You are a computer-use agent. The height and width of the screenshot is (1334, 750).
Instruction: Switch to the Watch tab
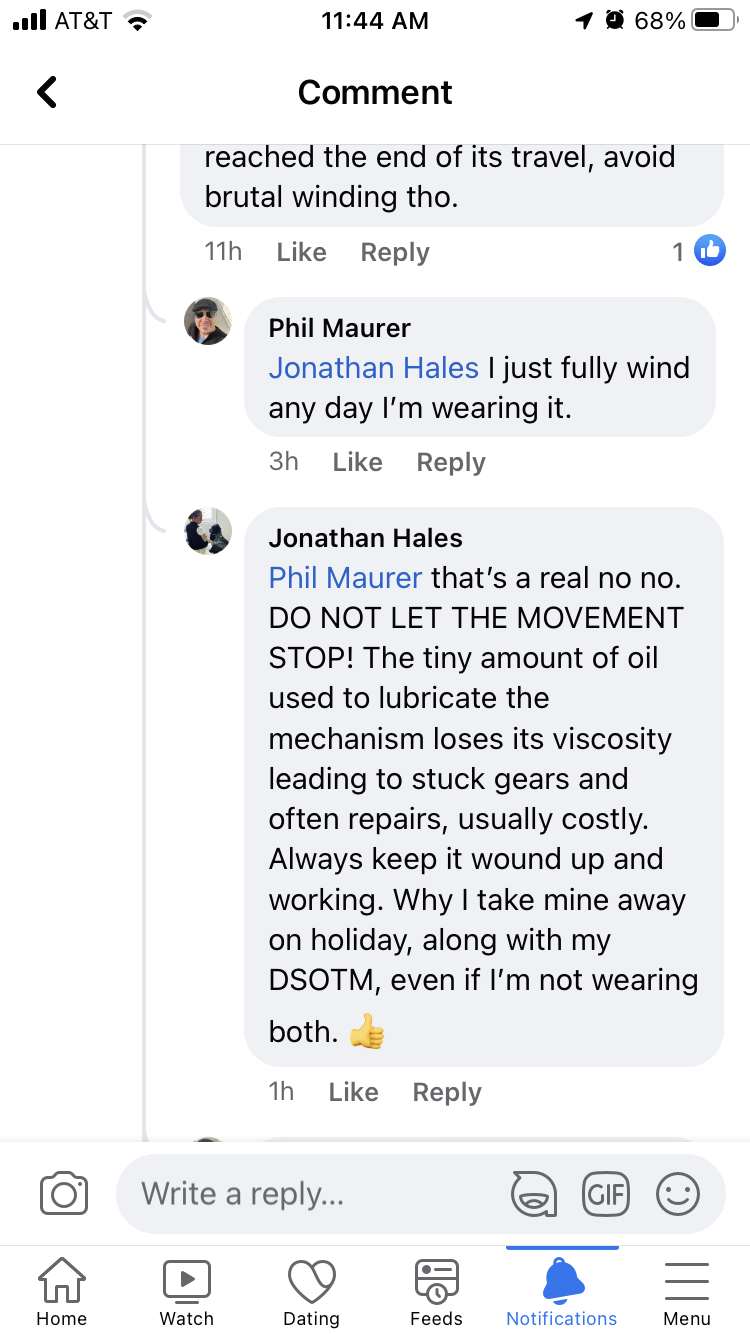coord(187,1292)
